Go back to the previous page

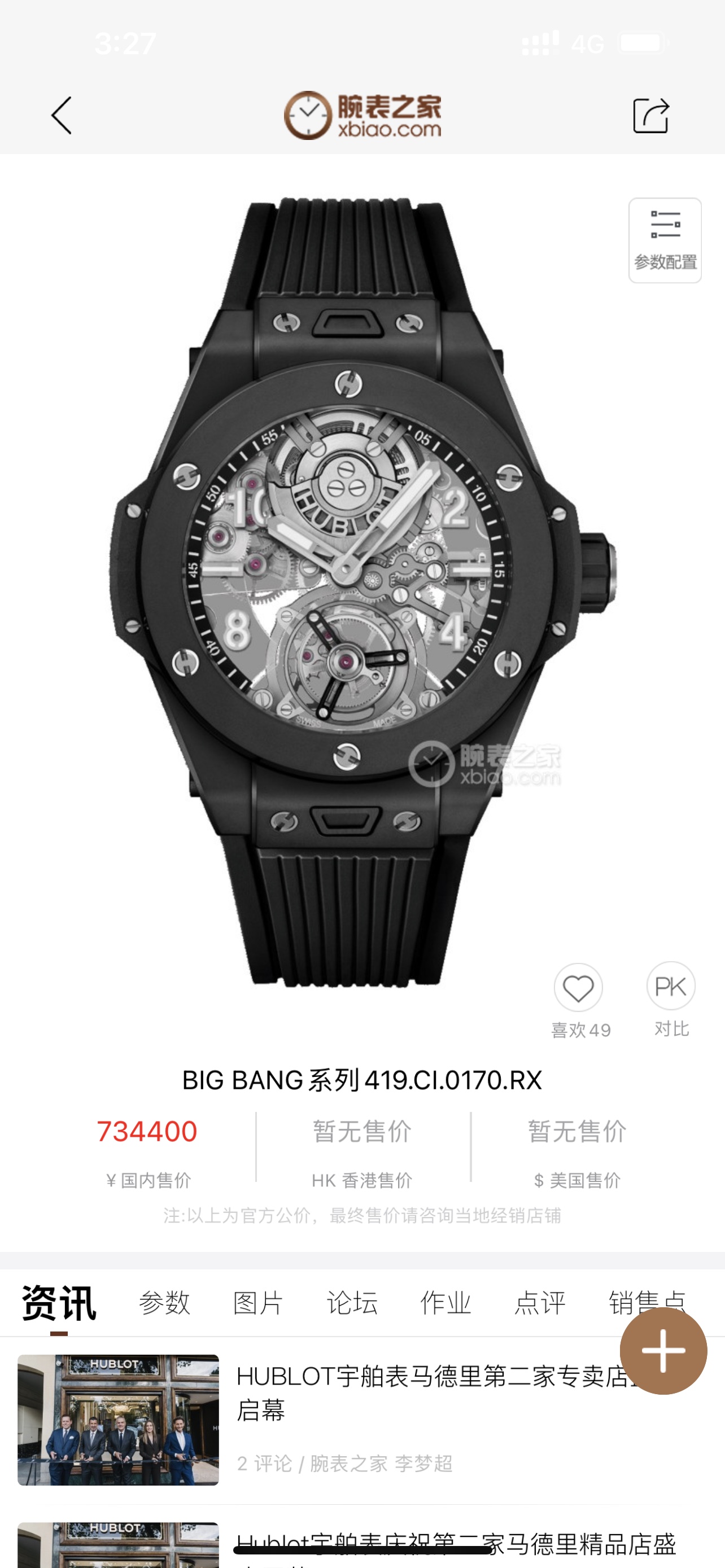[x=62, y=115]
